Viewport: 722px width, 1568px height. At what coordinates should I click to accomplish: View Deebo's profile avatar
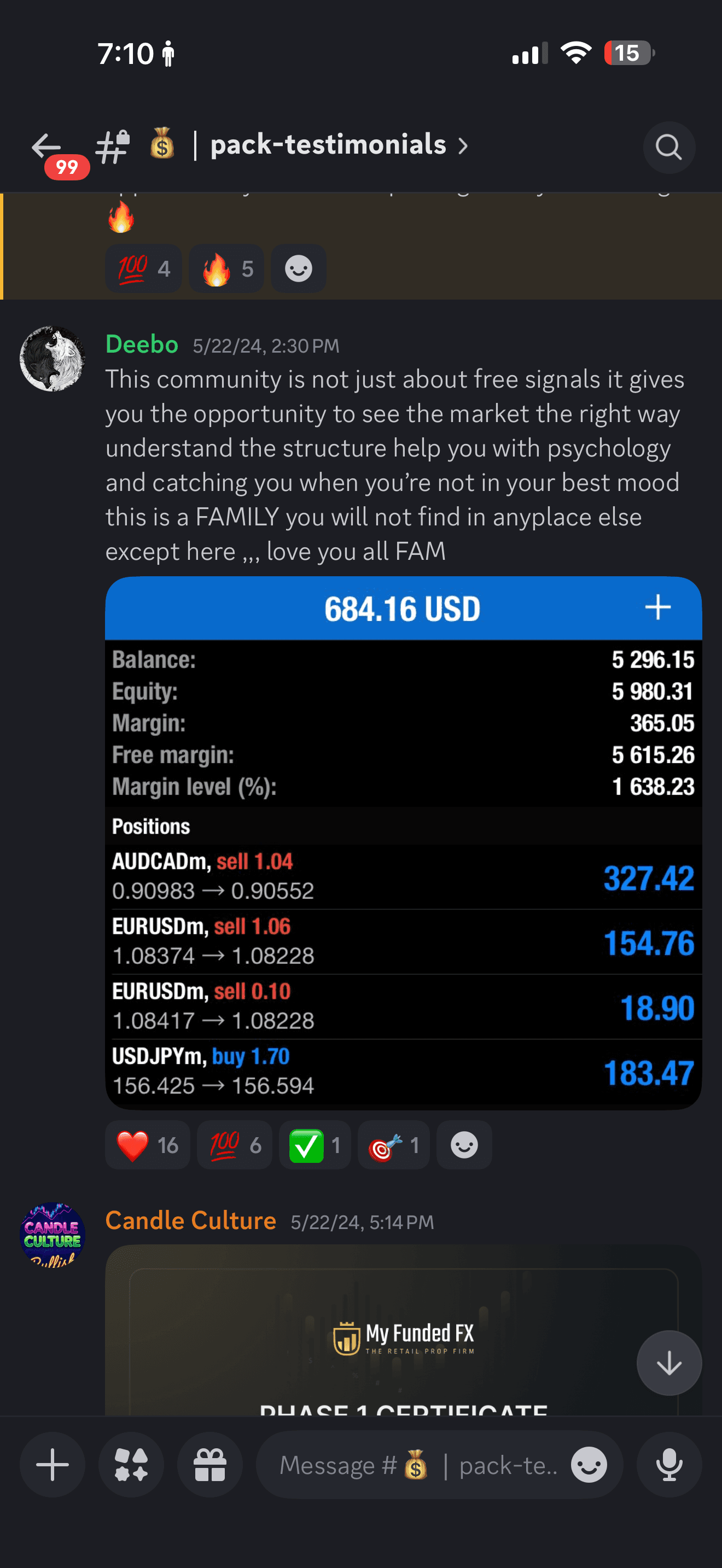[53, 359]
